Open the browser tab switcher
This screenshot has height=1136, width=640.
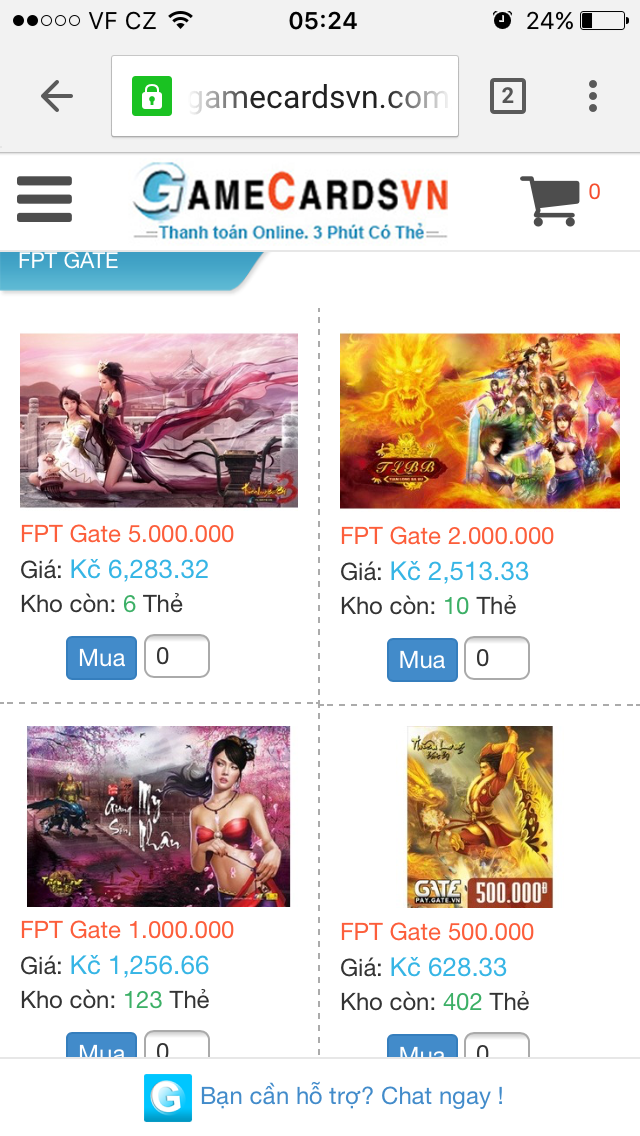507,96
